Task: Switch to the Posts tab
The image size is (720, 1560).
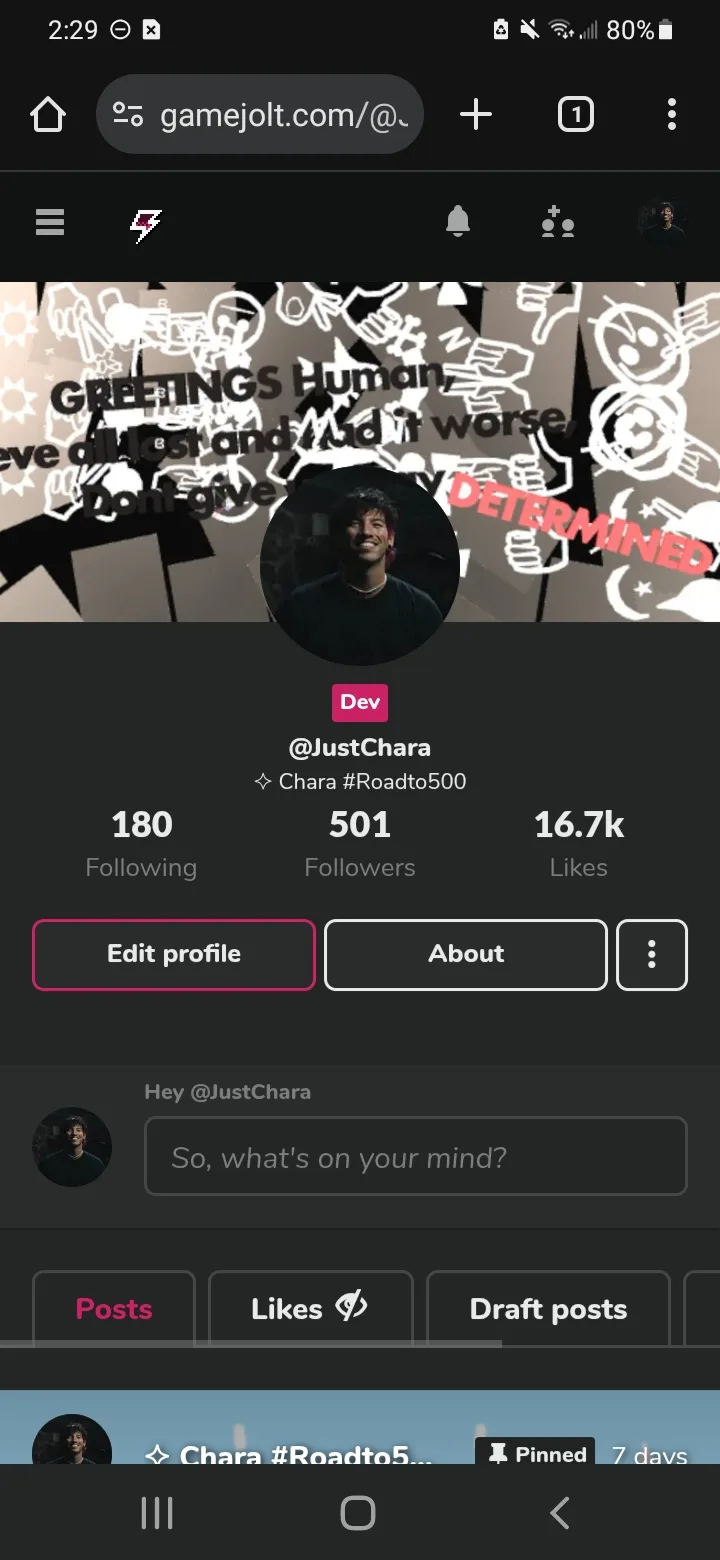Action: (x=114, y=1309)
